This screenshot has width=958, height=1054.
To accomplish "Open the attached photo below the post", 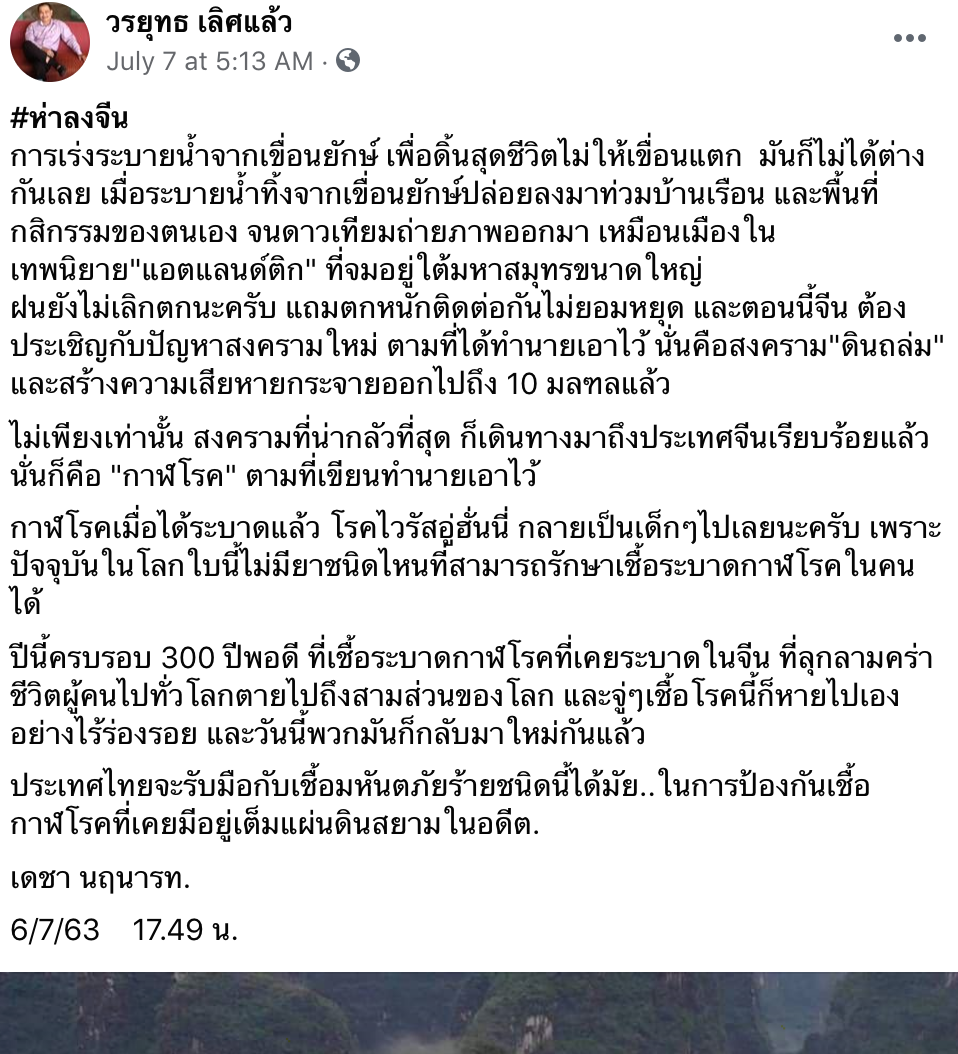I will (479, 1012).
